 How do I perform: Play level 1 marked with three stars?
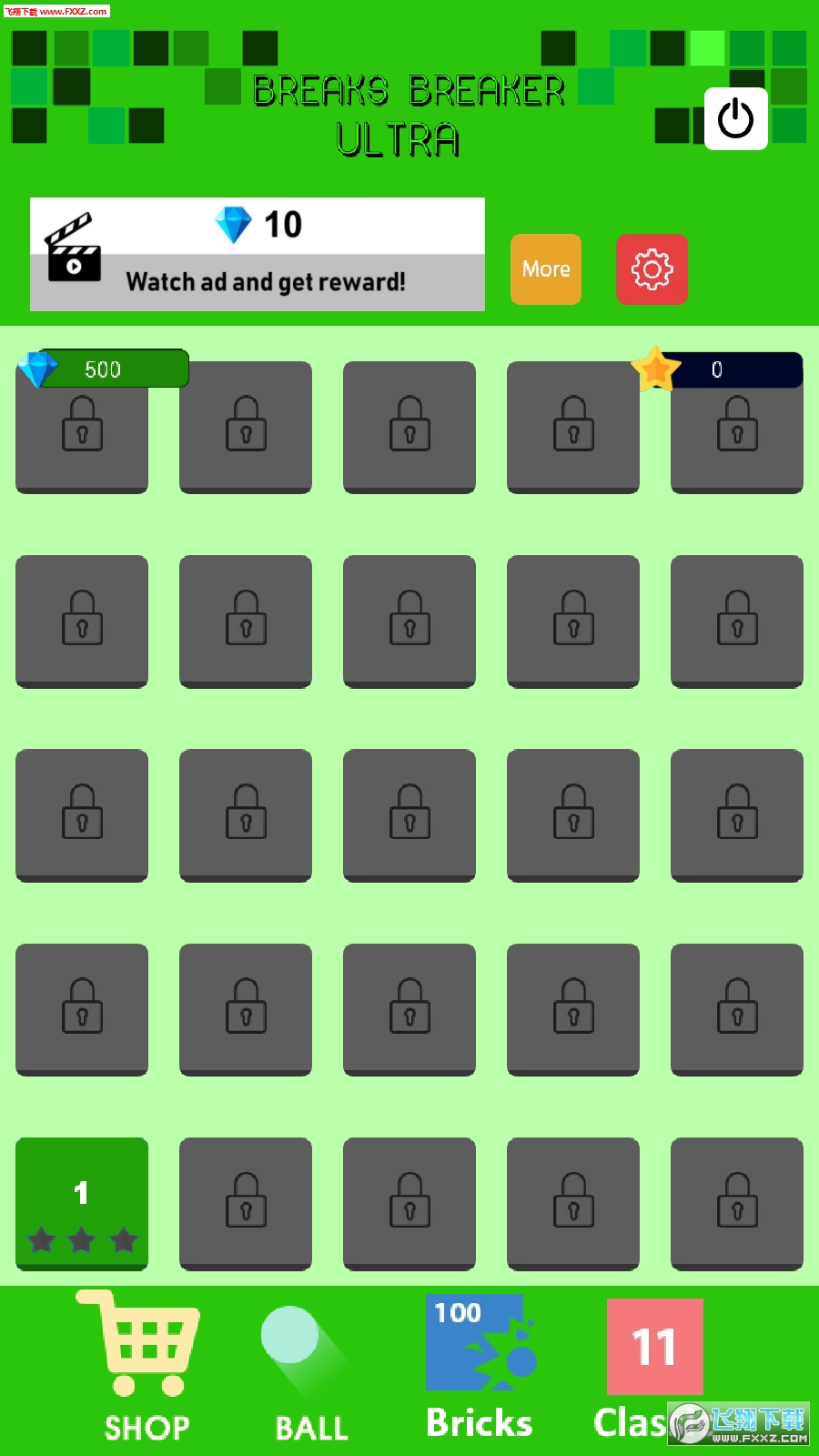click(x=81, y=1203)
